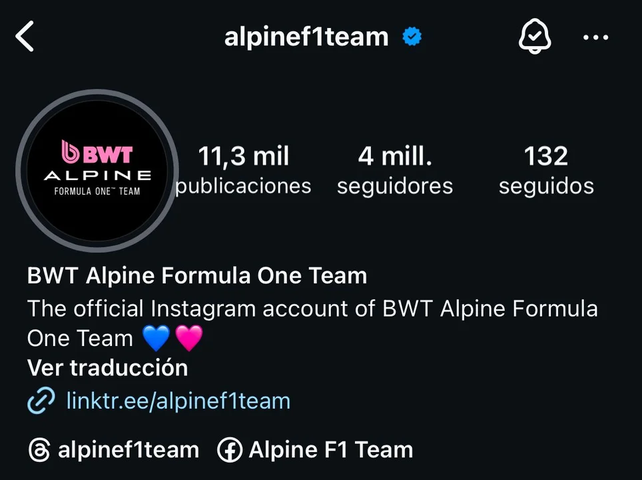This screenshot has height=480, width=642.
Task: Open the notifications bell settings
Action: click(535, 37)
